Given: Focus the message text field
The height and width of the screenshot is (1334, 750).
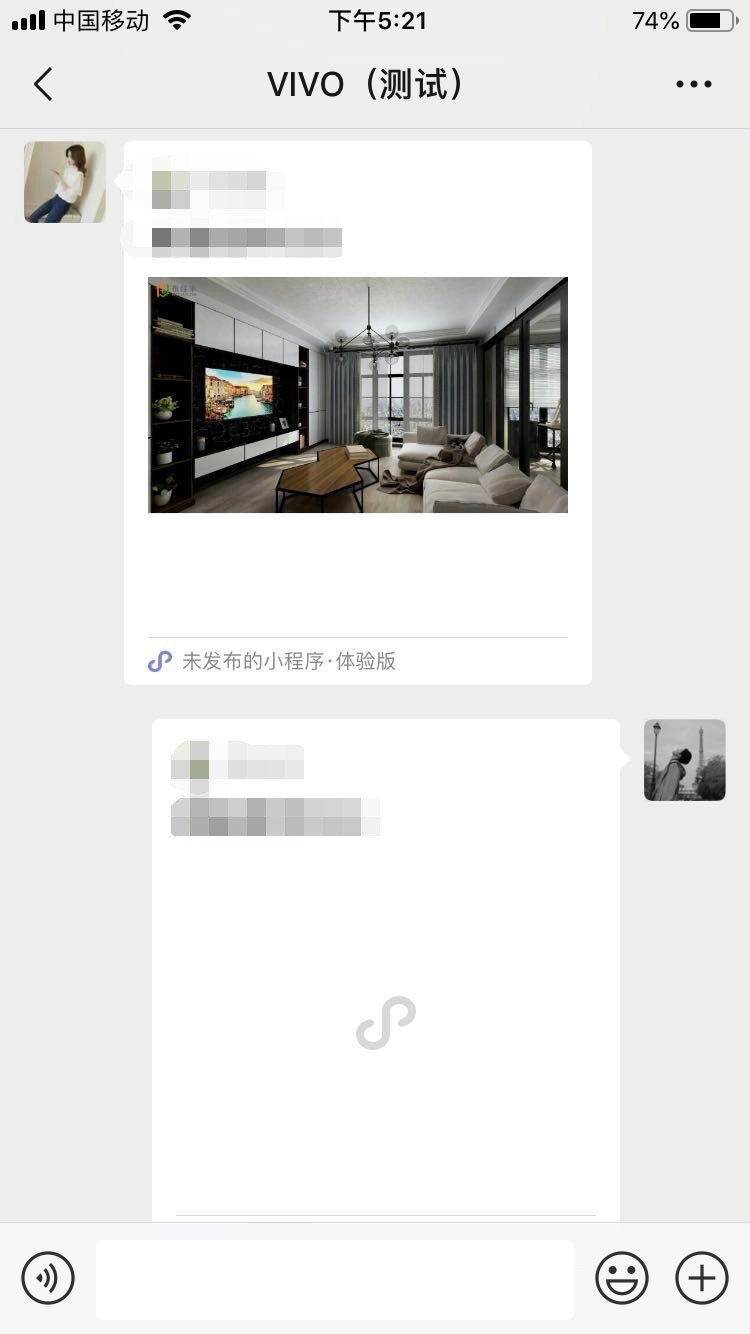Looking at the screenshot, I should click(x=335, y=1279).
